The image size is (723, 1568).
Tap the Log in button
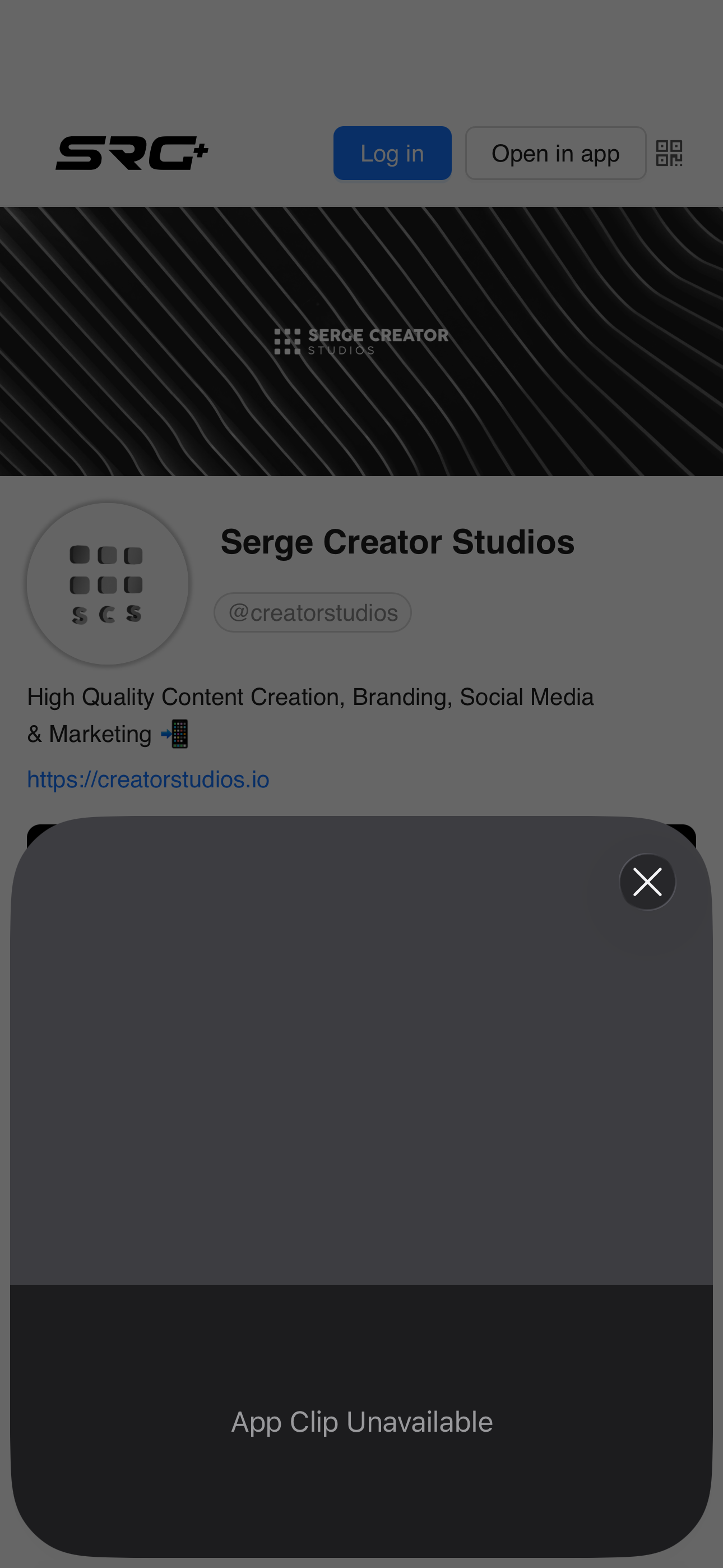click(392, 154)
